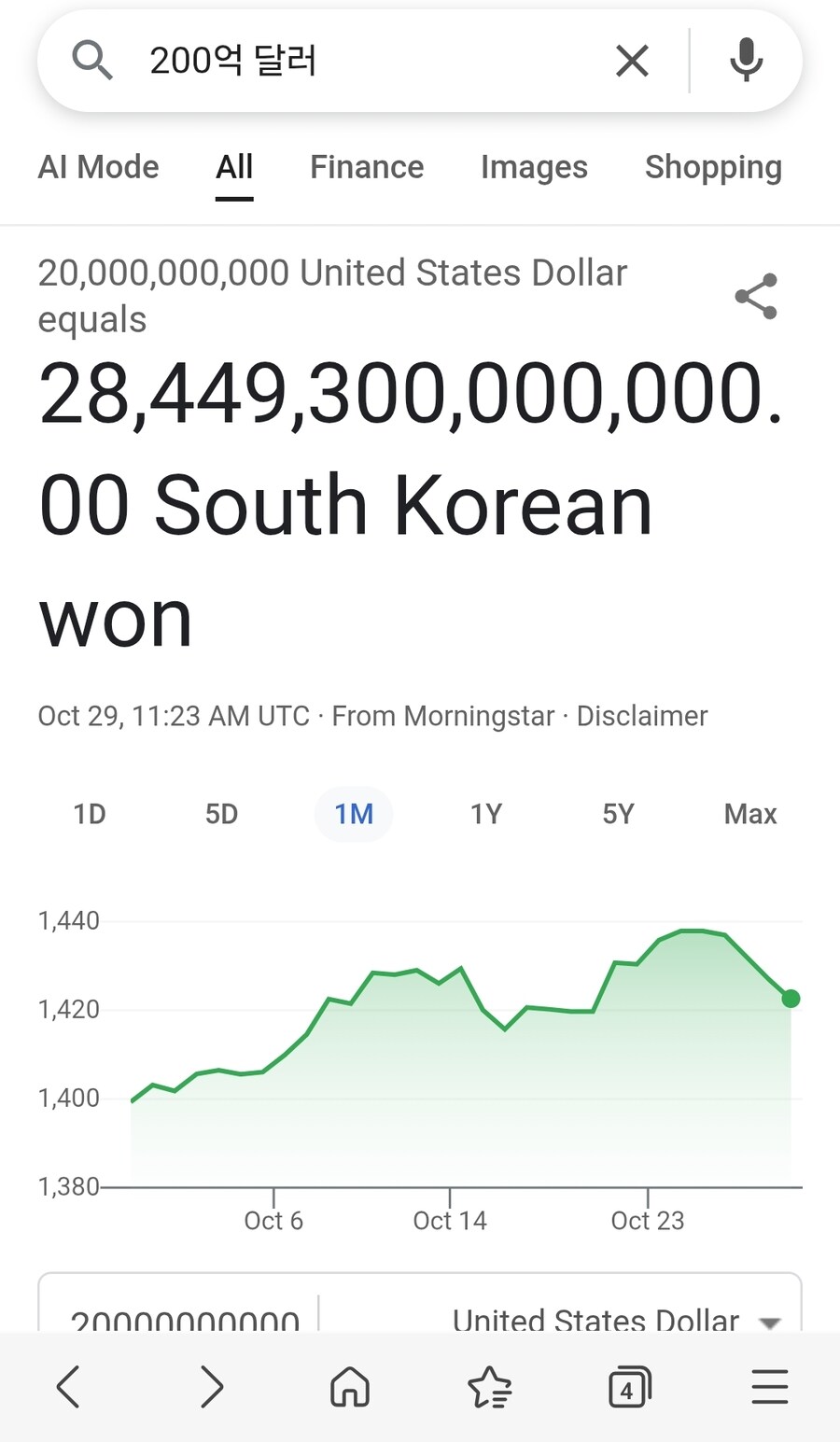
Task: Switch chart range to Max
Action: coord(749,814)
